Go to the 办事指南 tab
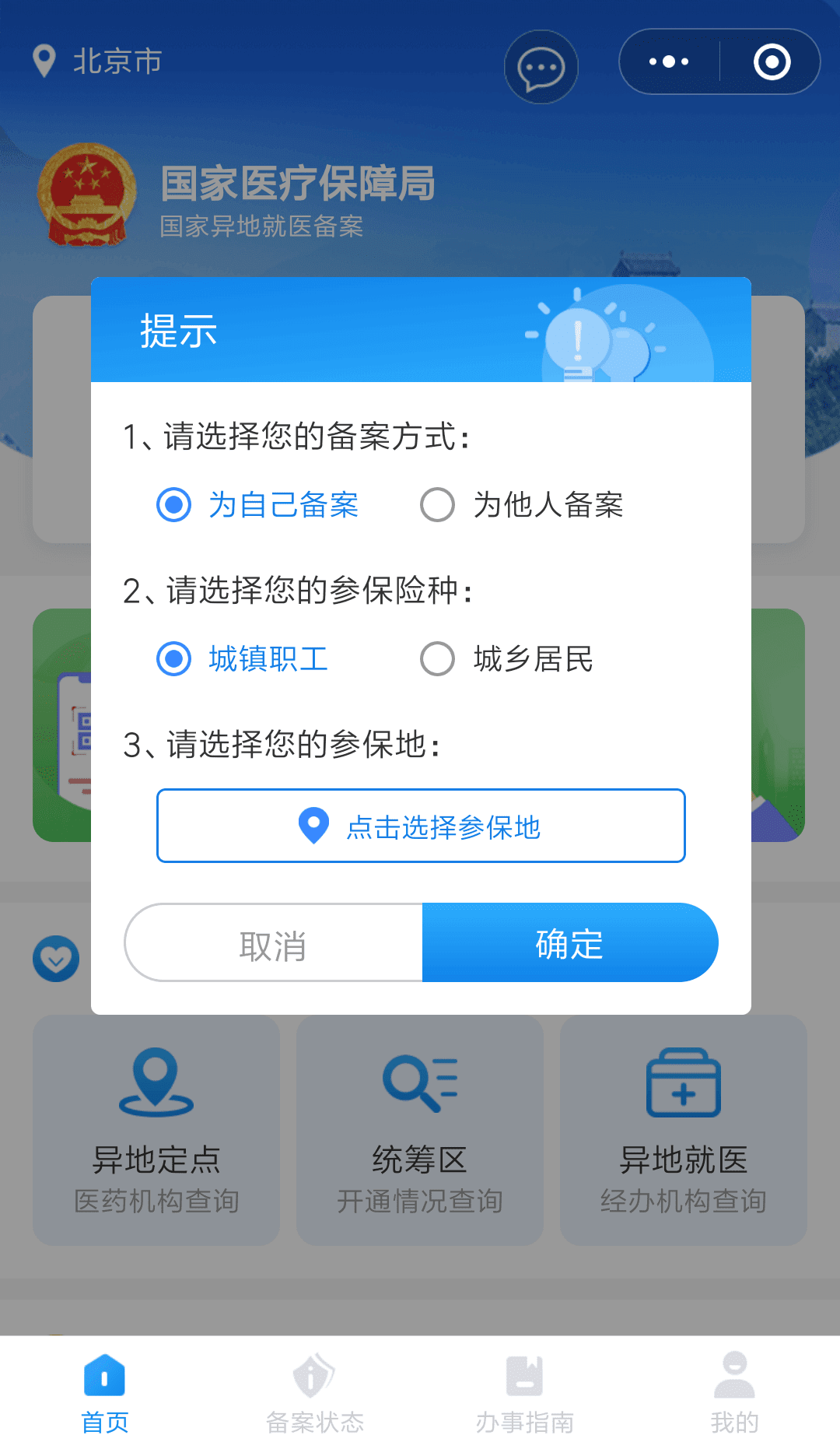This screenshot has height=1449, width=840. (524, 1393)
